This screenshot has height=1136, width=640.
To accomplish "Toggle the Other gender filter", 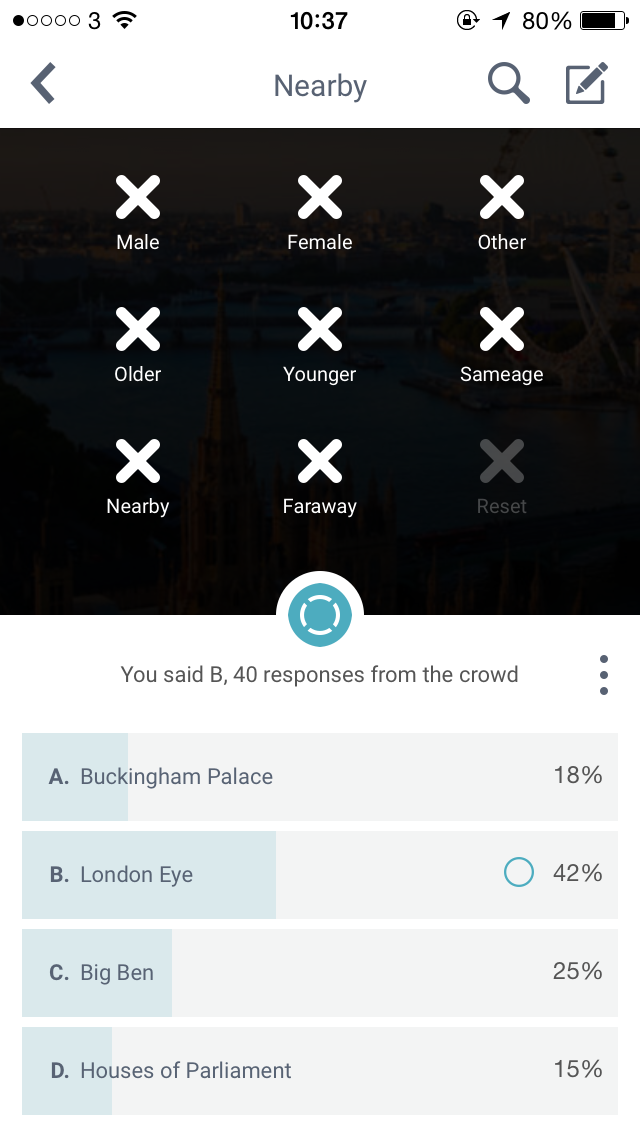I will 502,210.
